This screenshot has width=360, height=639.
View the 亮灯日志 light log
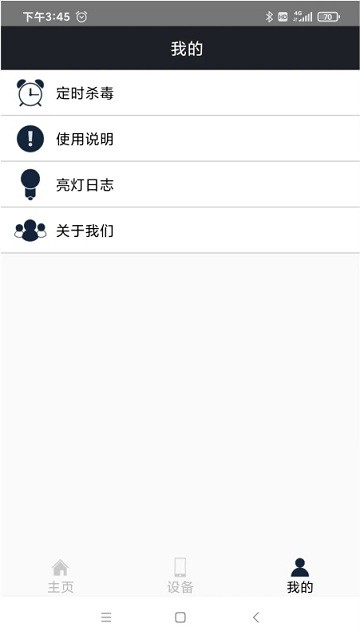coord(180,185)
